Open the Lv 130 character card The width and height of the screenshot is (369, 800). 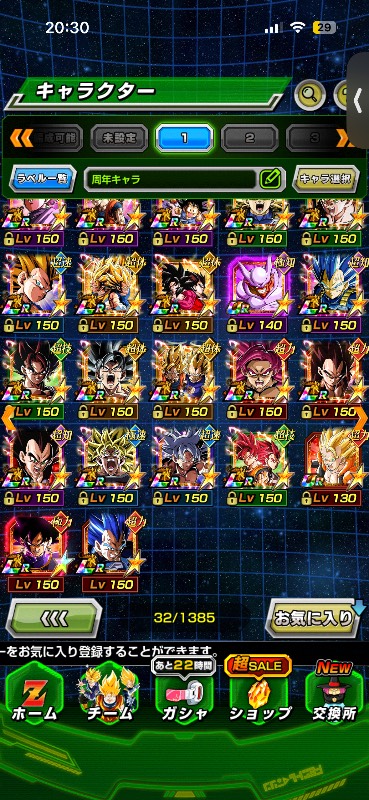pyautogui.click(x=334, y=466)
